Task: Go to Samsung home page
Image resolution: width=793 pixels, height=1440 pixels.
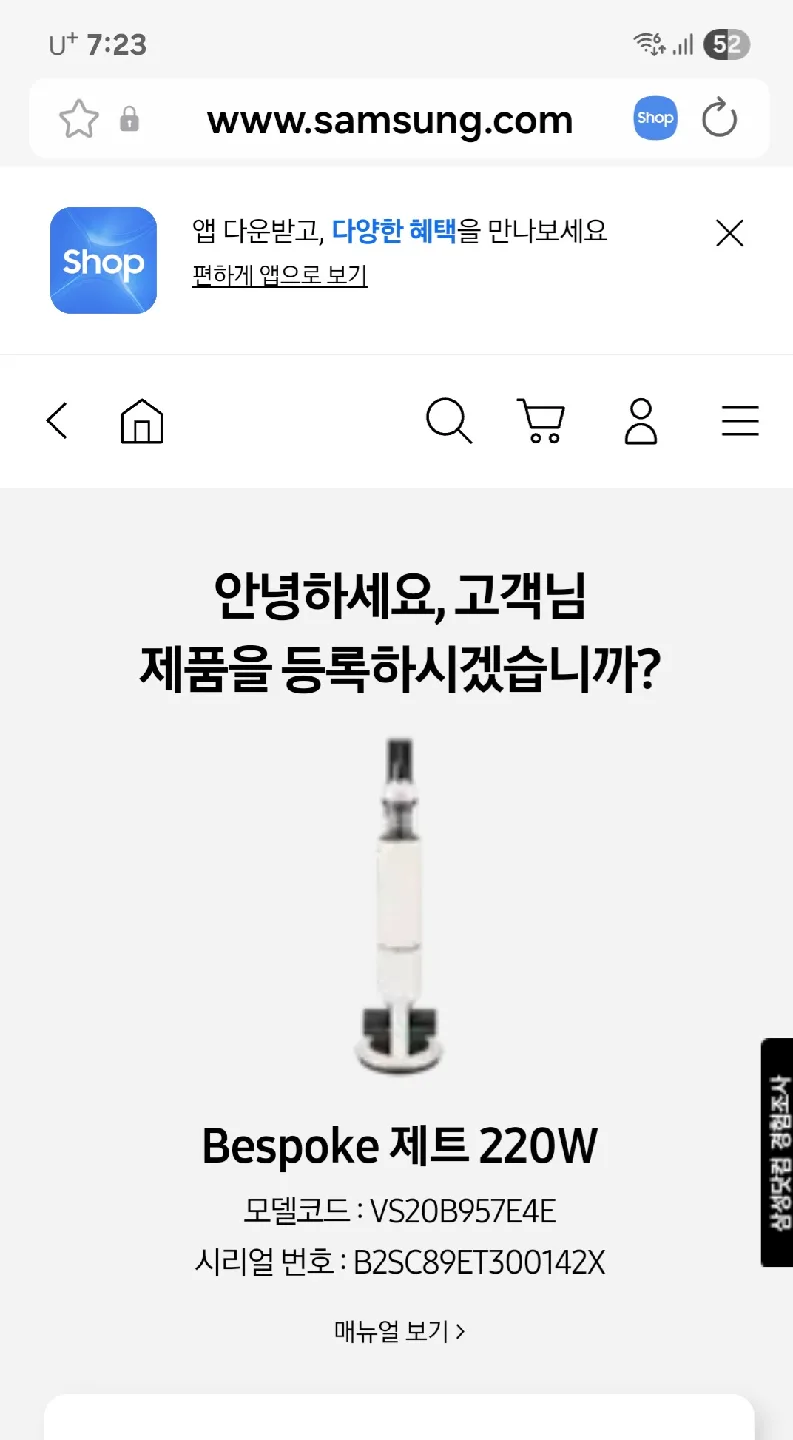Action: (142, 421)
